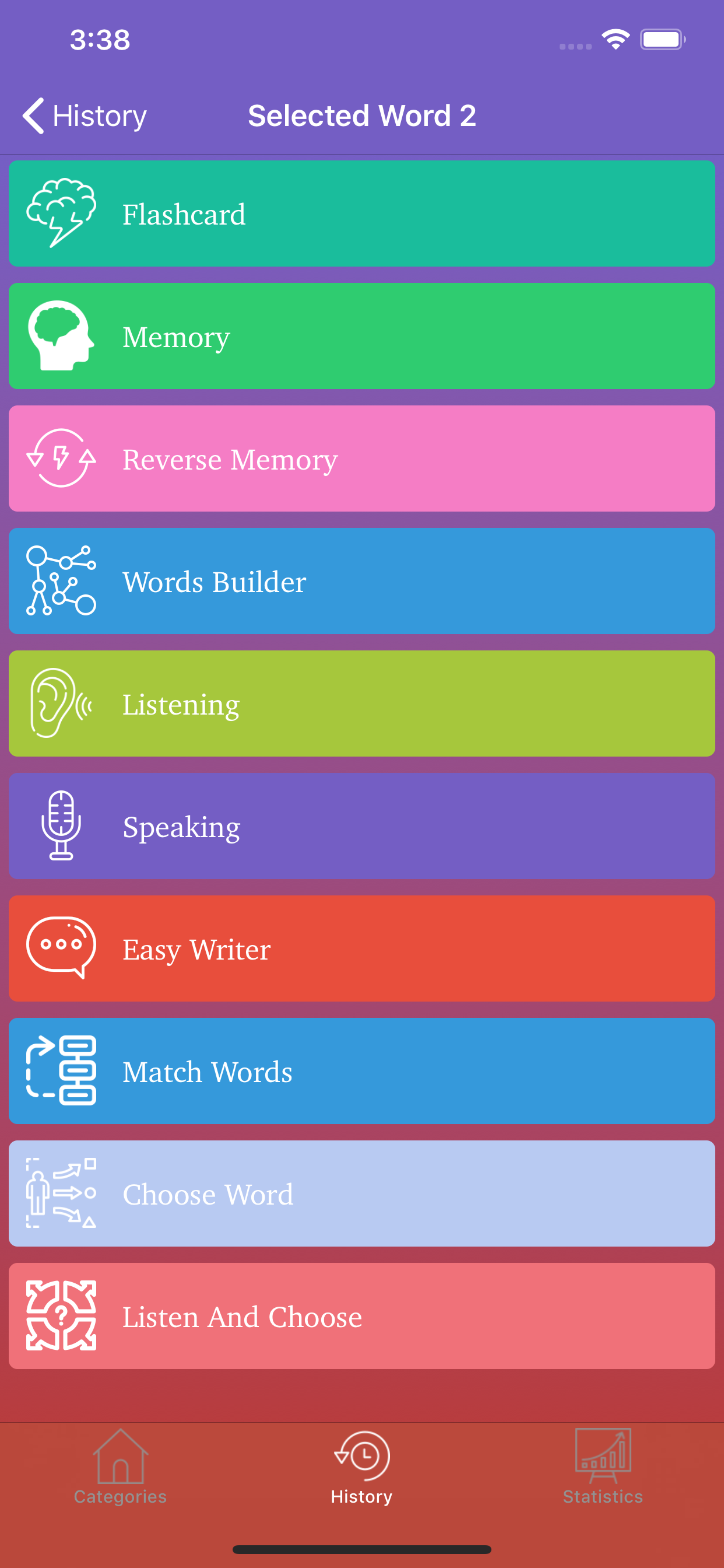Select the Choose Word figure icon

pyautogui.click(x=61, y=1193)
